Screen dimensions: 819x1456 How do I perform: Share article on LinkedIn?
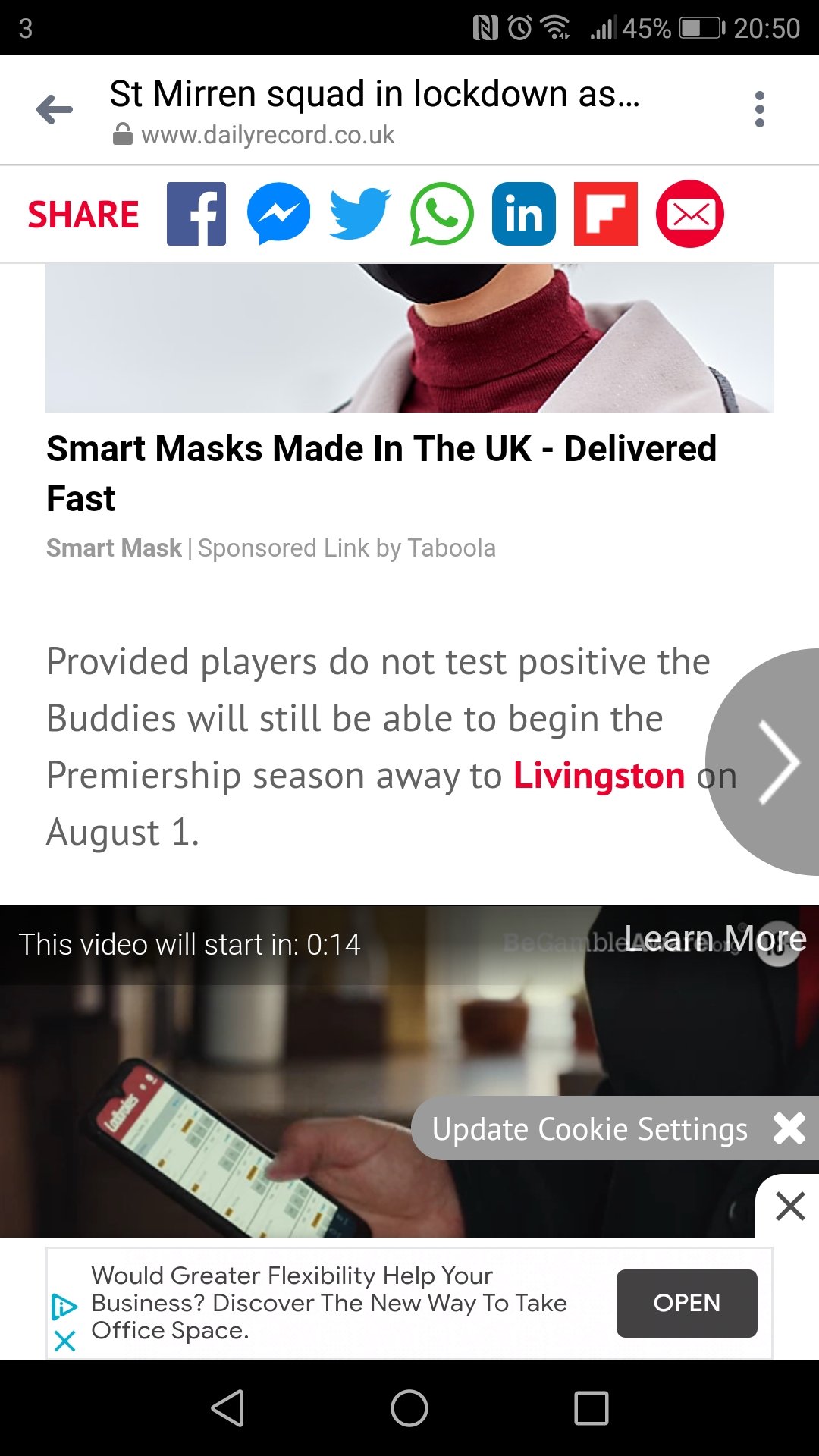click(x=524, y=214)
